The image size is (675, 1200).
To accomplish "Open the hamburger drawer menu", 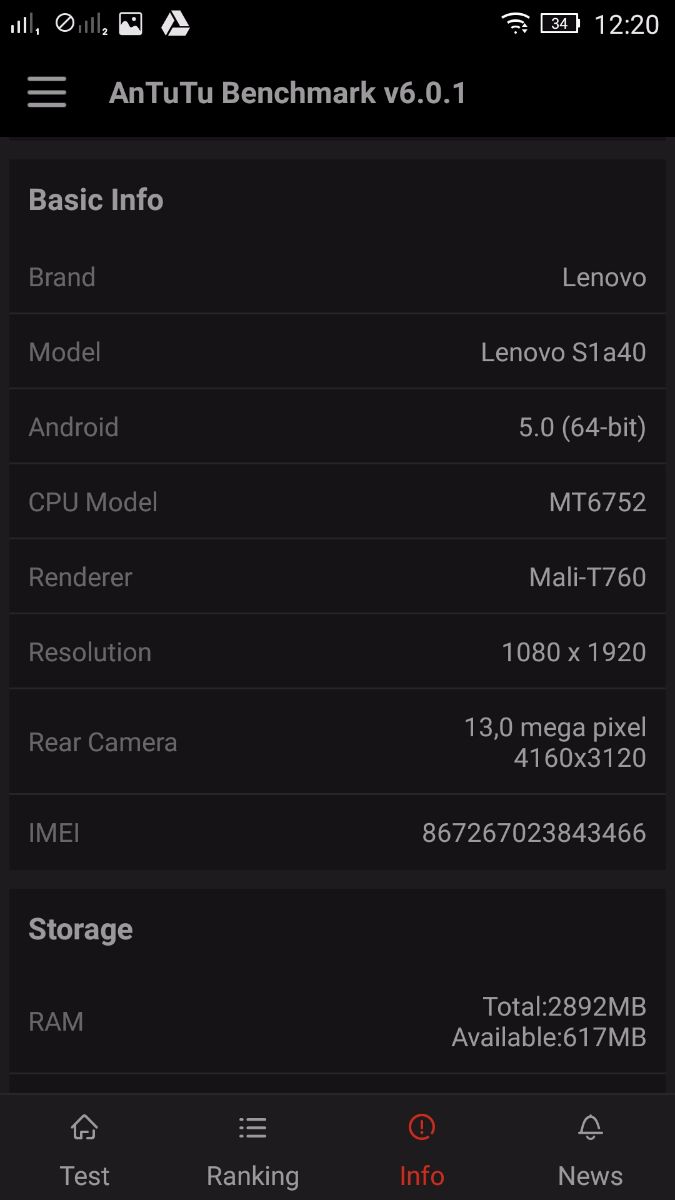I will [47, 93].
